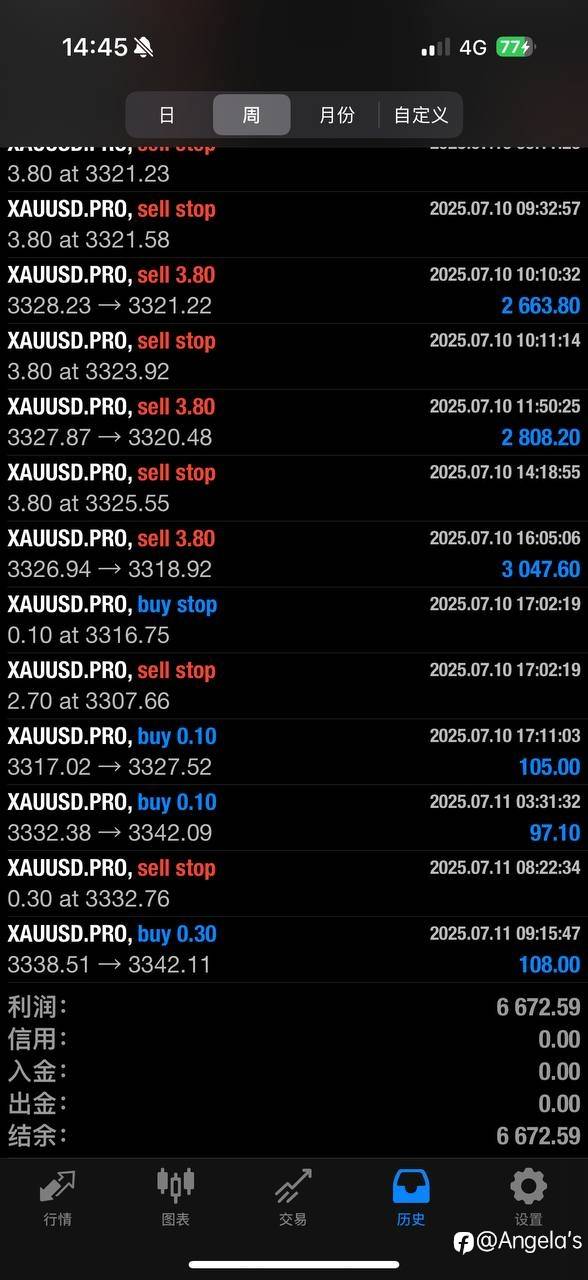Open the buy stop order at 3316.75
This screenshot has height=1280, width=588.
point(294,621)
